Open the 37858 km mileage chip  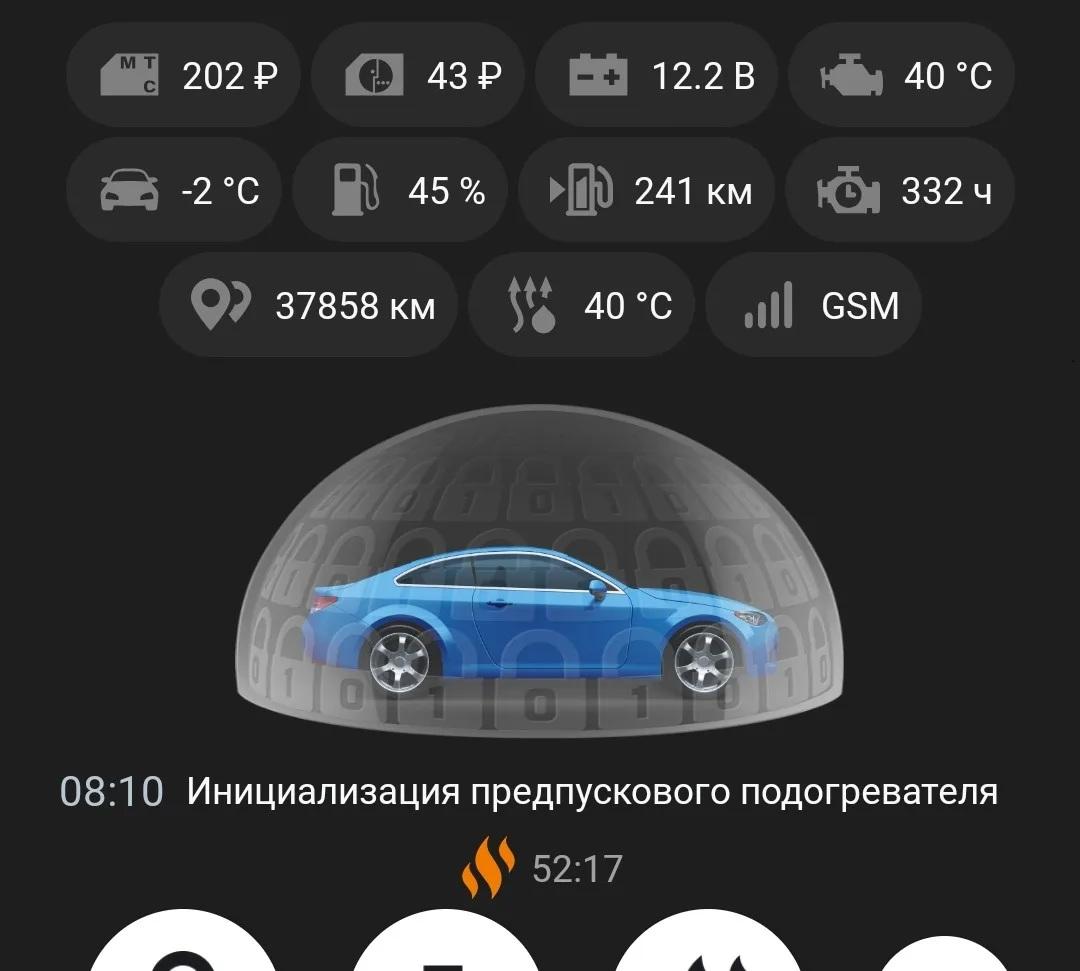[308, 305]
